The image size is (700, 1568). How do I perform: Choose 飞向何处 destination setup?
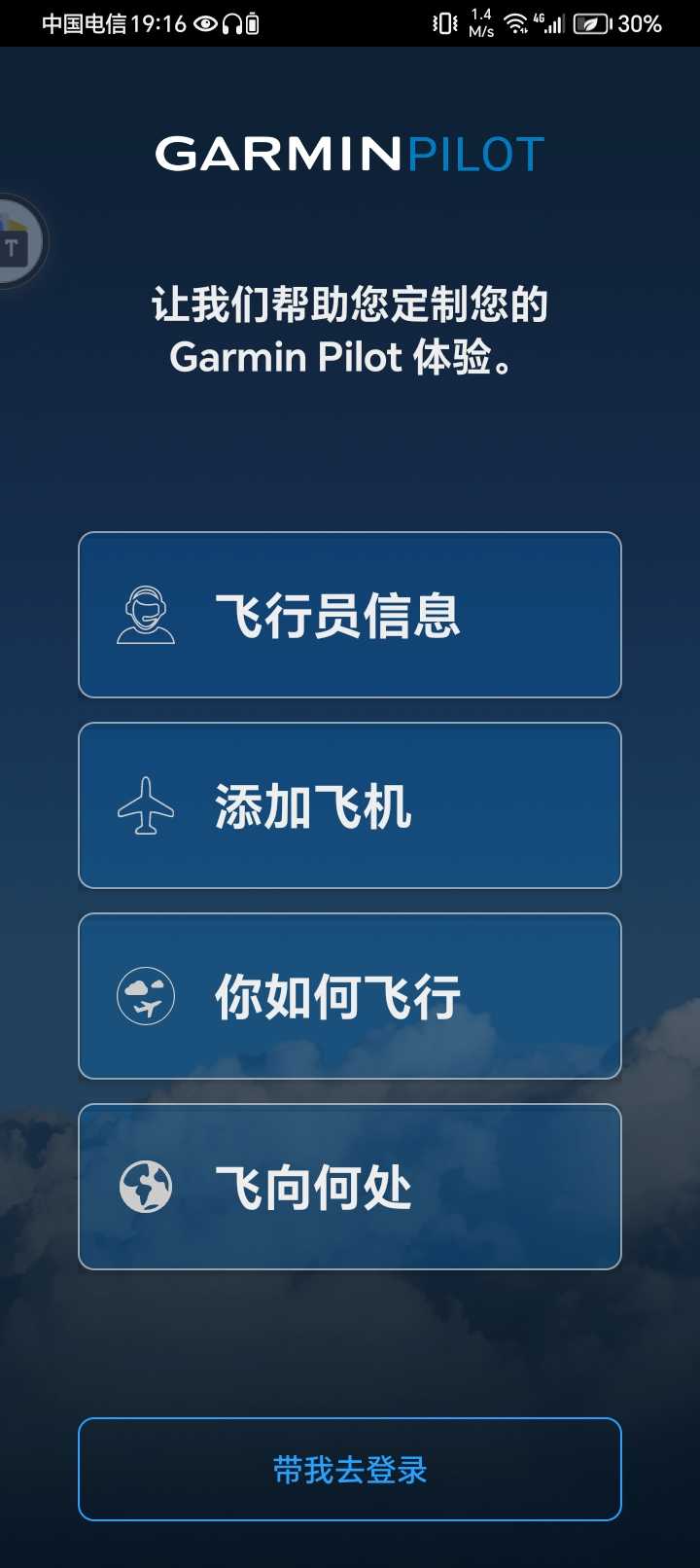[x=350, y=1187]
